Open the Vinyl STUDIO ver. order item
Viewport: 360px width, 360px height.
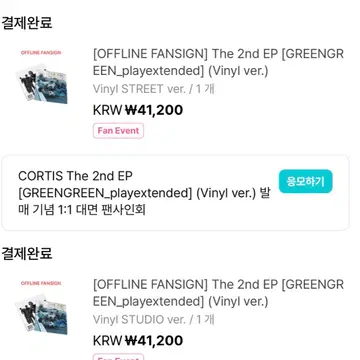click(180, 317)
